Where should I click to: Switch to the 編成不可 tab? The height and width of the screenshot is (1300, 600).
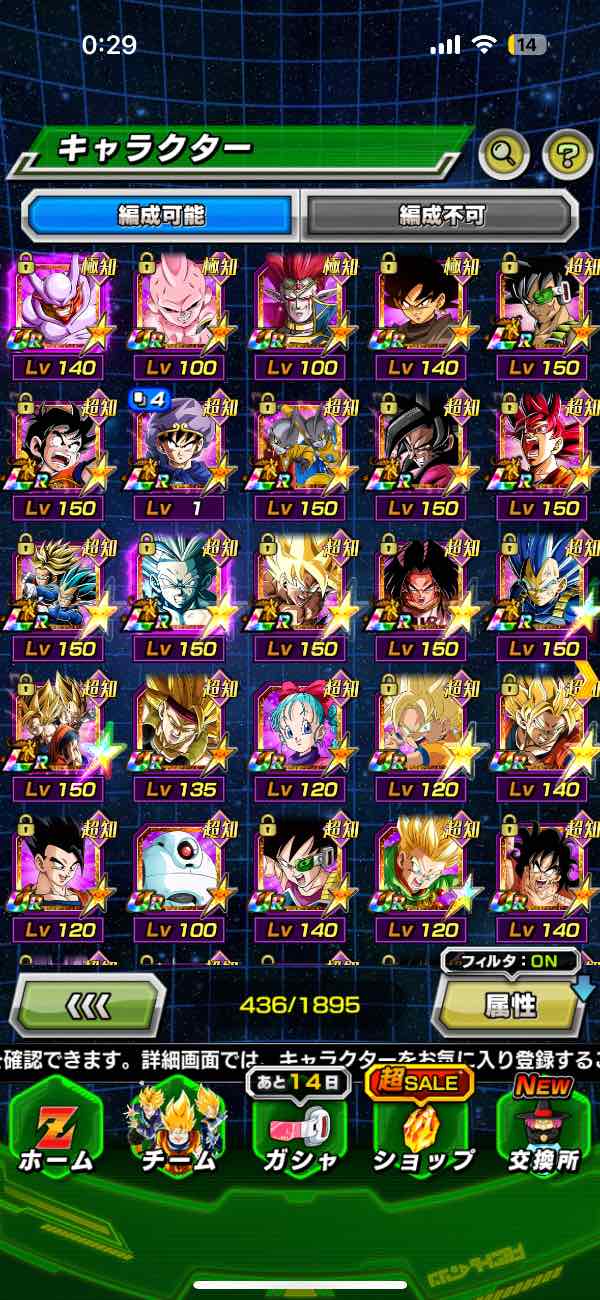click(440, 214)
